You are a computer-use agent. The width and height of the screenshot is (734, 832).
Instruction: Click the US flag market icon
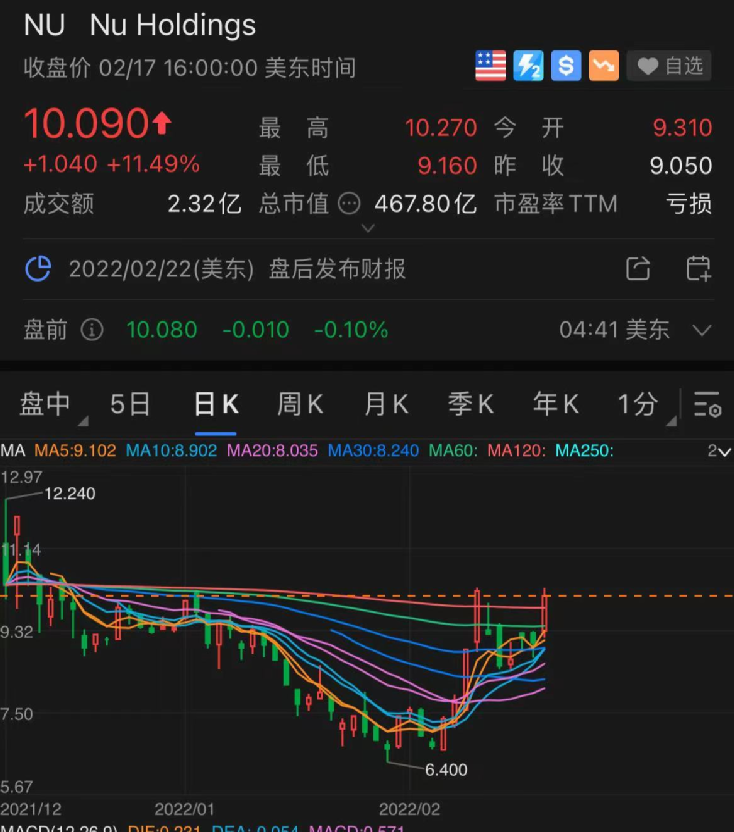click(490, 66)
